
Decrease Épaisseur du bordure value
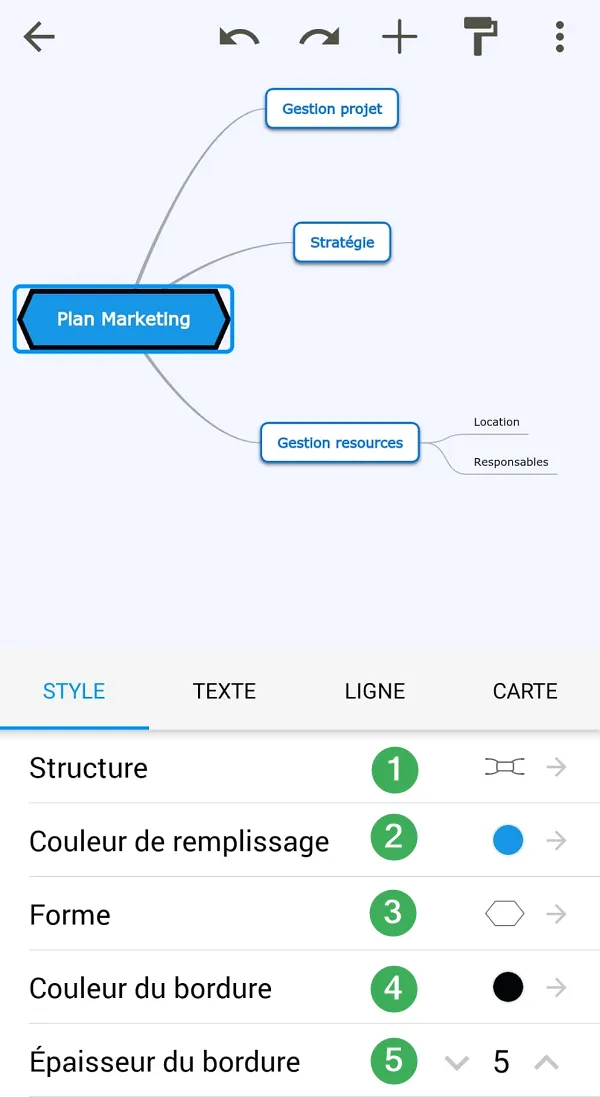point(457,1063)
